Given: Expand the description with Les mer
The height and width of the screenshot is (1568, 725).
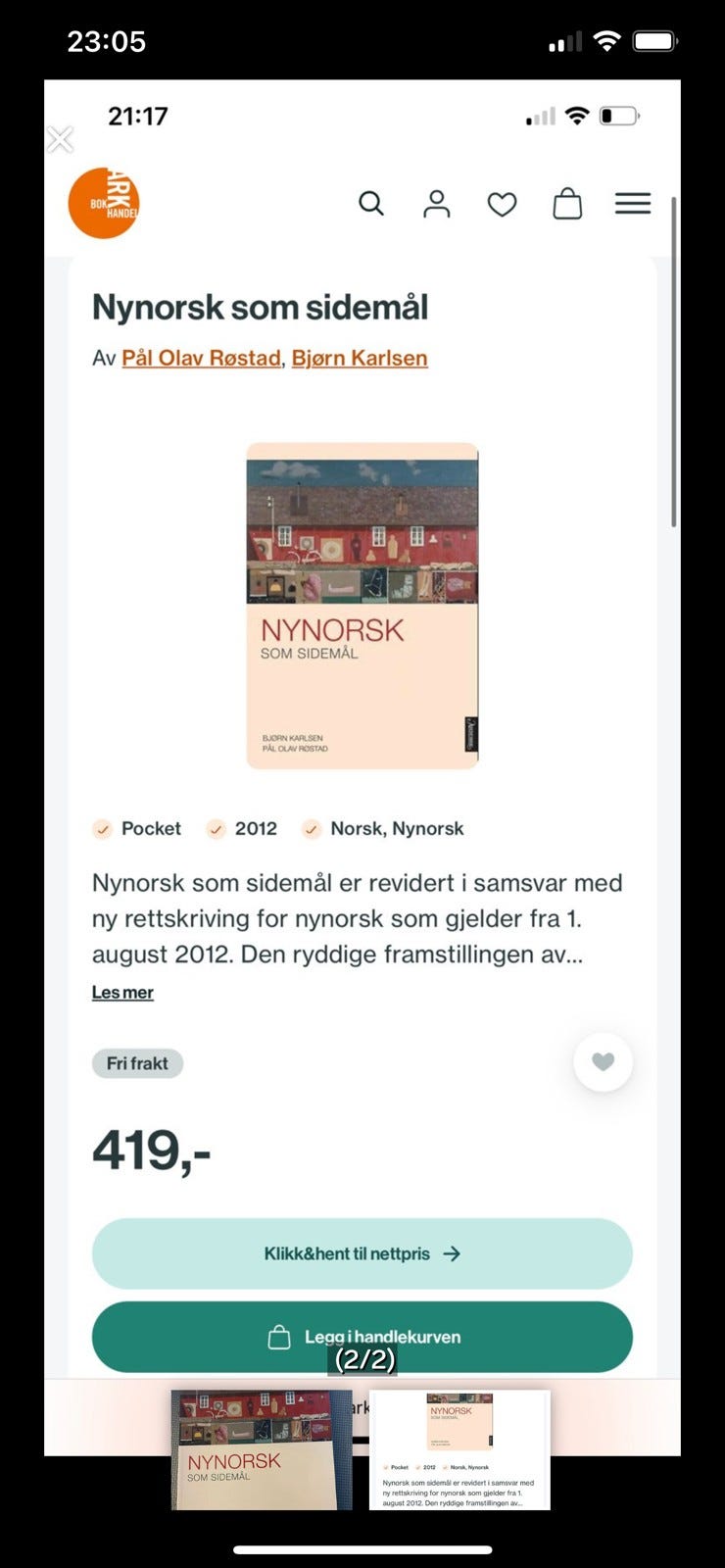Looking at the screenshot, I should [x=121, y=992].
